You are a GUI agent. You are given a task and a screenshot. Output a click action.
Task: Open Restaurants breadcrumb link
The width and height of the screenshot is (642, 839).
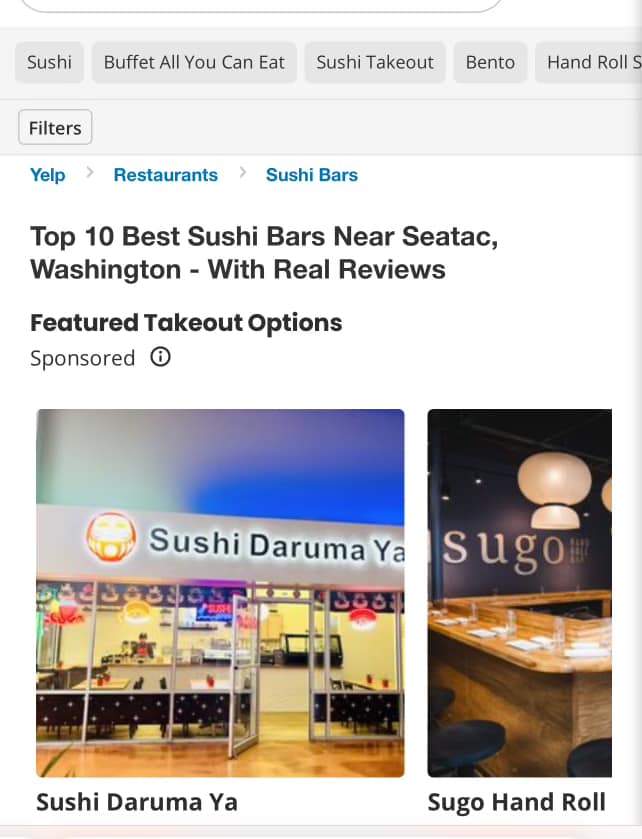[165, 175]
